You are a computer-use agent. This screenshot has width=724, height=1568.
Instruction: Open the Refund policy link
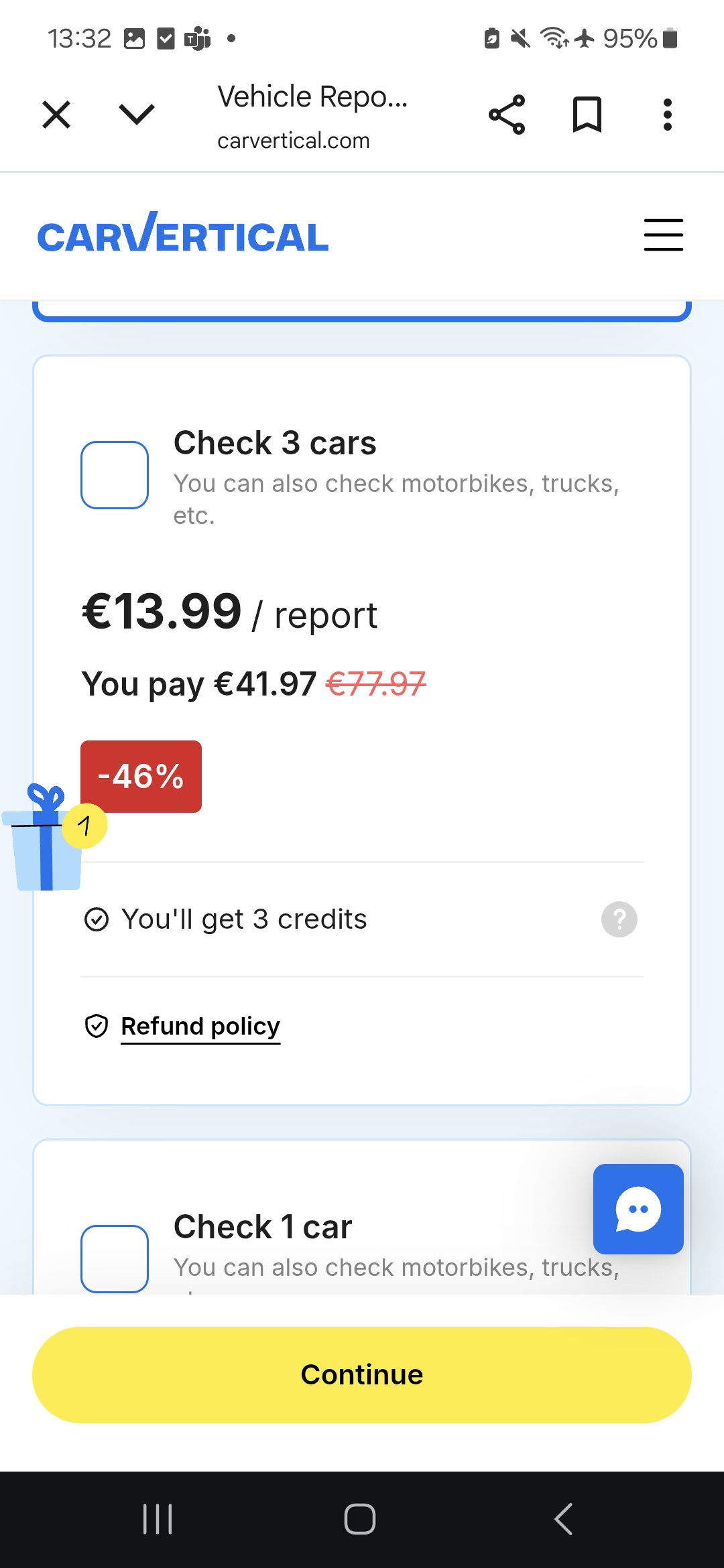(x=200, y=1026)
